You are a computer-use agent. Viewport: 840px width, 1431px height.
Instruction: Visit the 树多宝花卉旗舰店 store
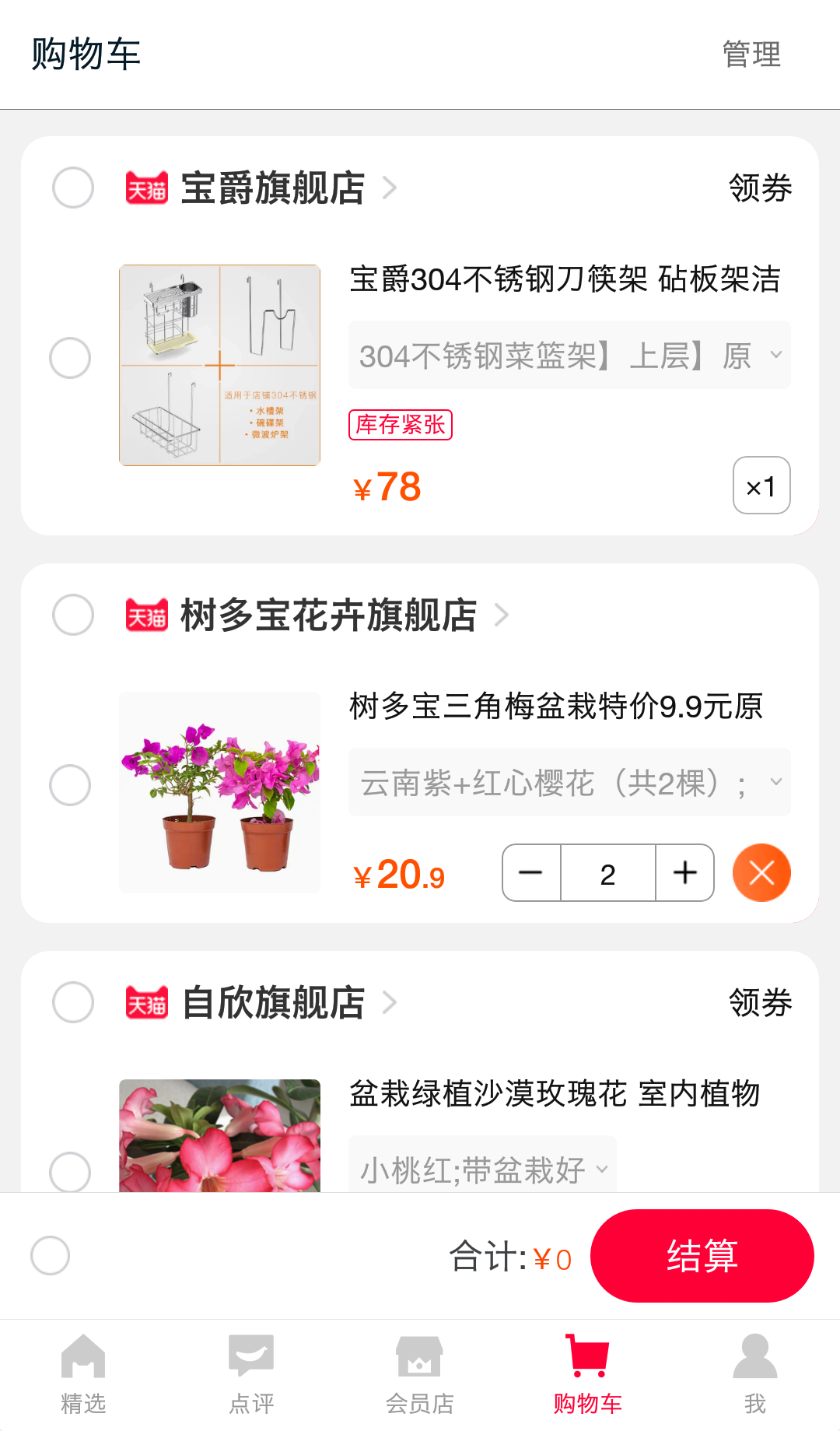click(328, 616)
